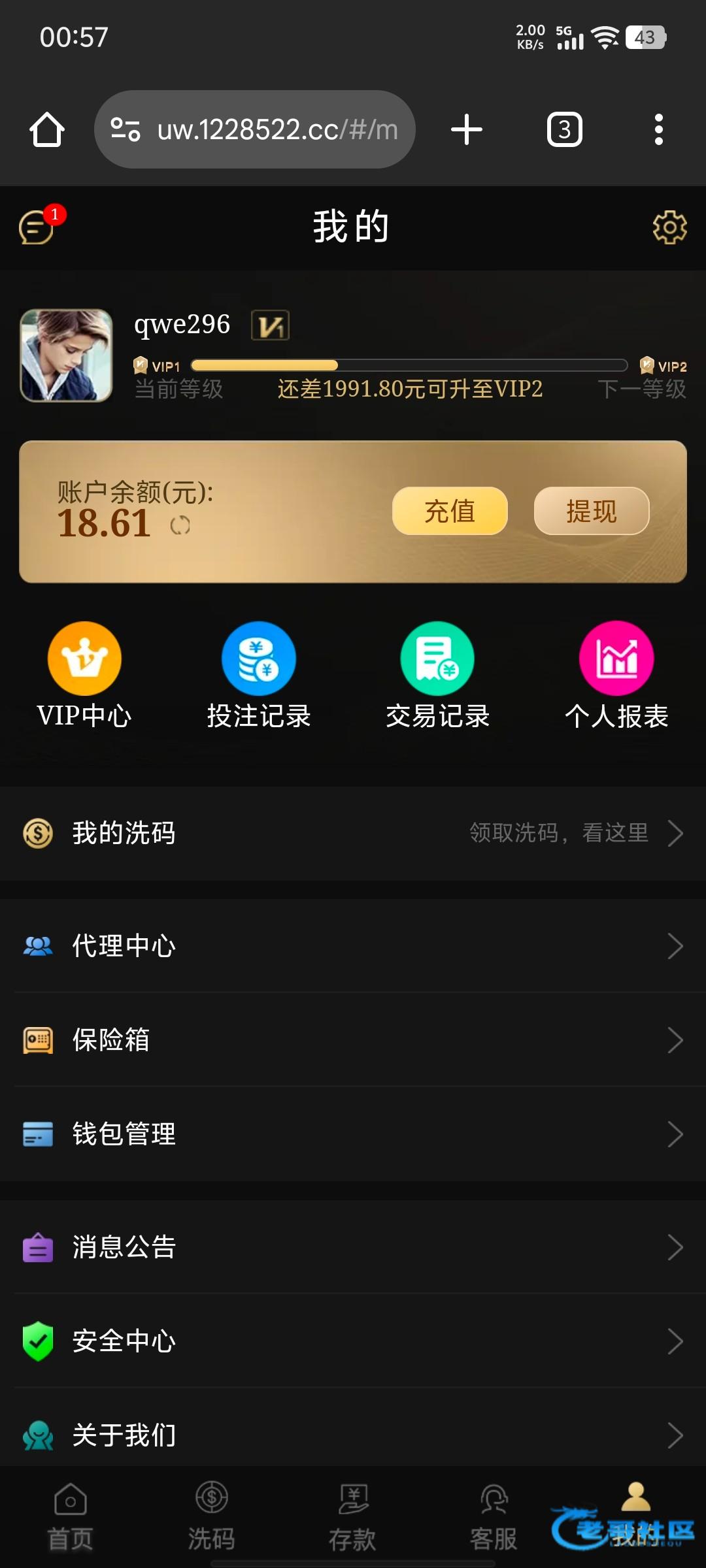Open 关于我们 about us row
The height and width of the screenshot is (1568, 706).
(353, 1435)
